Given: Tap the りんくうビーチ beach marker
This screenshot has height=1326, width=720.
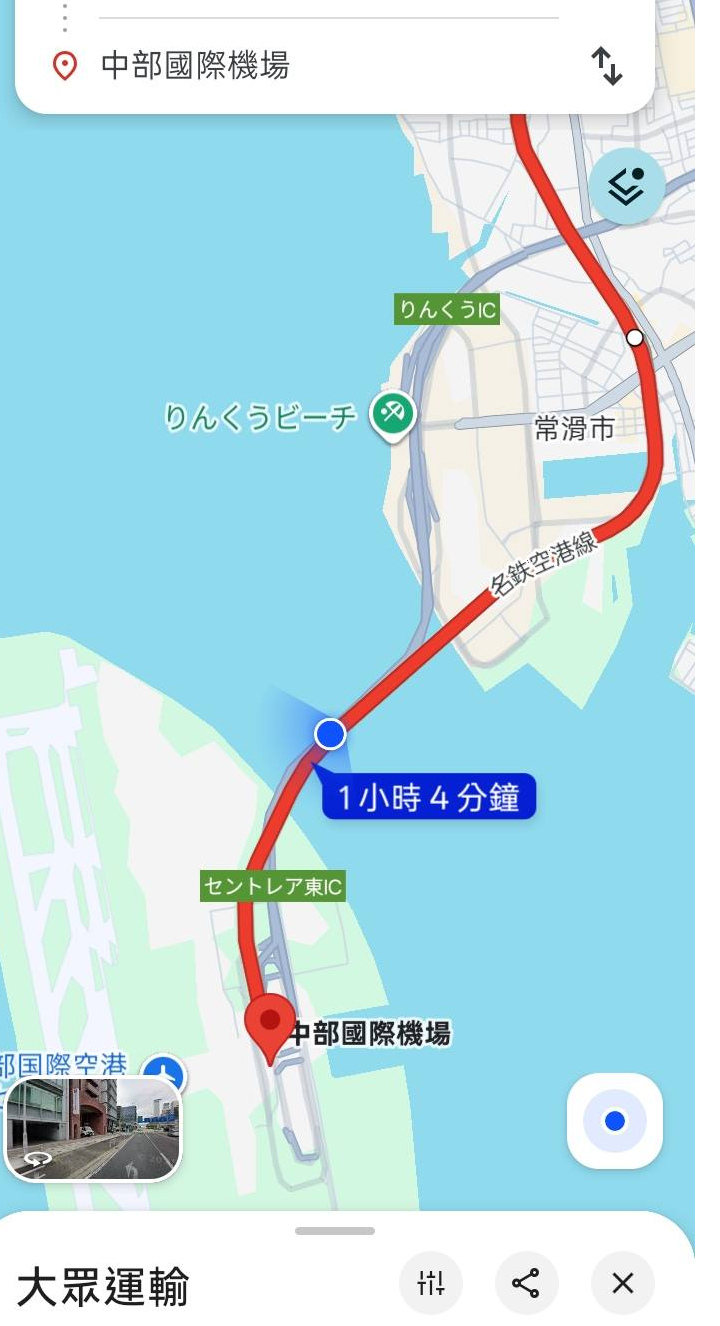Looking at the screenshot, I should [x=393, y=414].
